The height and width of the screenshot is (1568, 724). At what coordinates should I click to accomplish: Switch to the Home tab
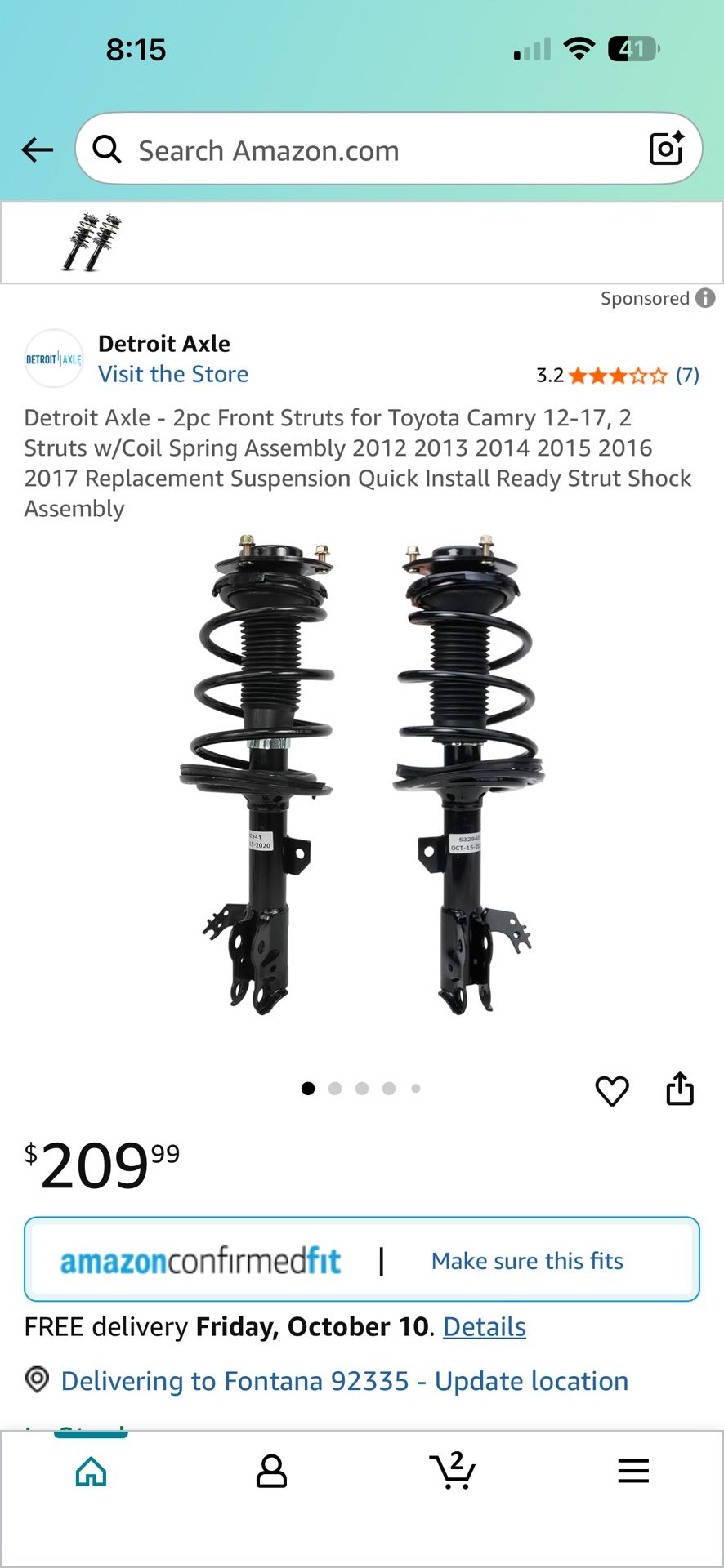pyautogui.click(x=91, y=1472)
